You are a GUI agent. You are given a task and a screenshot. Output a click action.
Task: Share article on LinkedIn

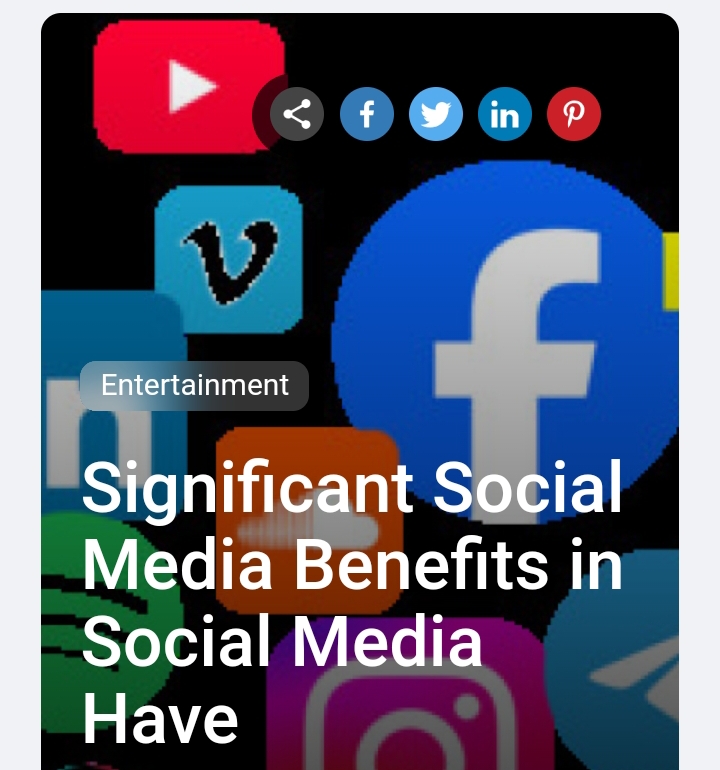pyautogui.click(x=505, y=114)
